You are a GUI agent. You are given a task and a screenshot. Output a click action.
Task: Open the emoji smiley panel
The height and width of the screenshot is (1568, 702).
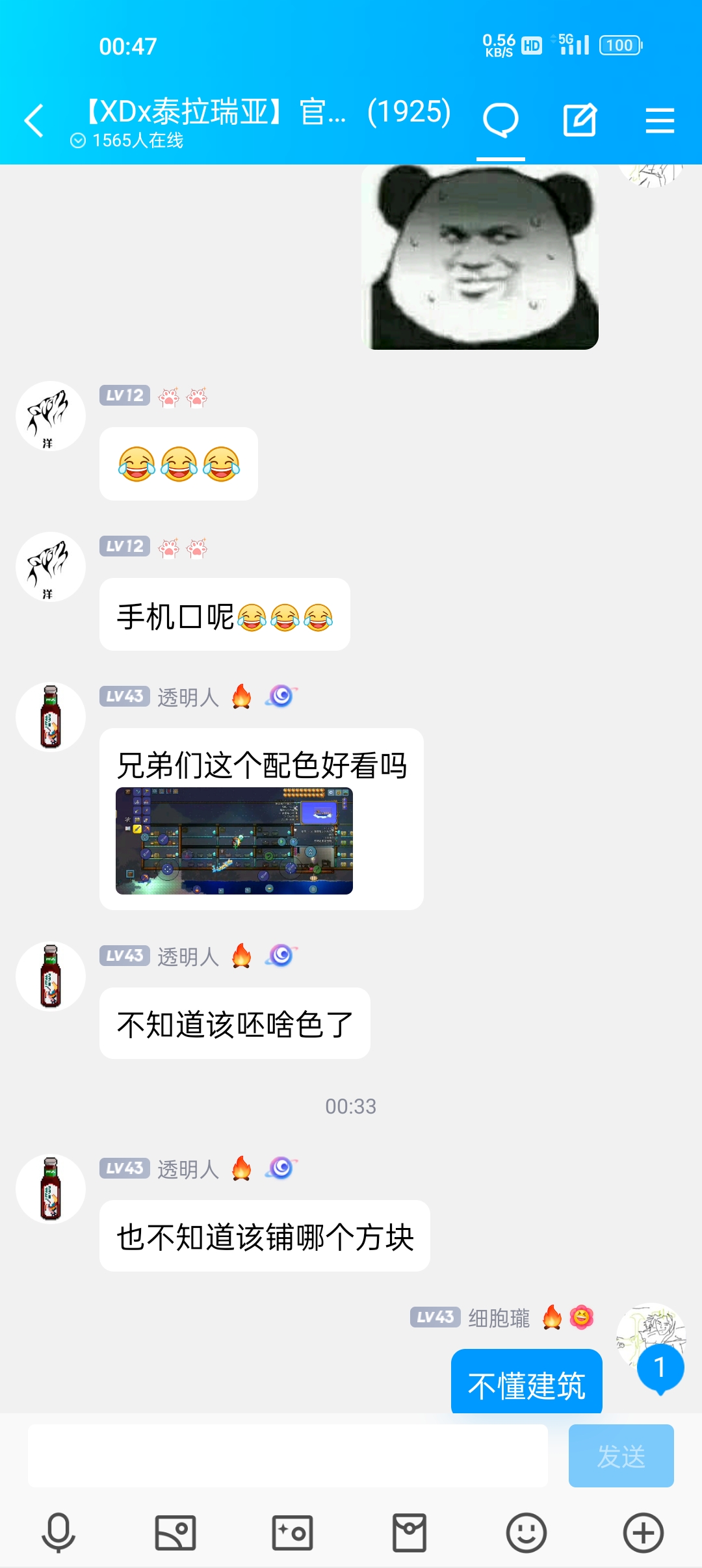tap(526, 1533)
